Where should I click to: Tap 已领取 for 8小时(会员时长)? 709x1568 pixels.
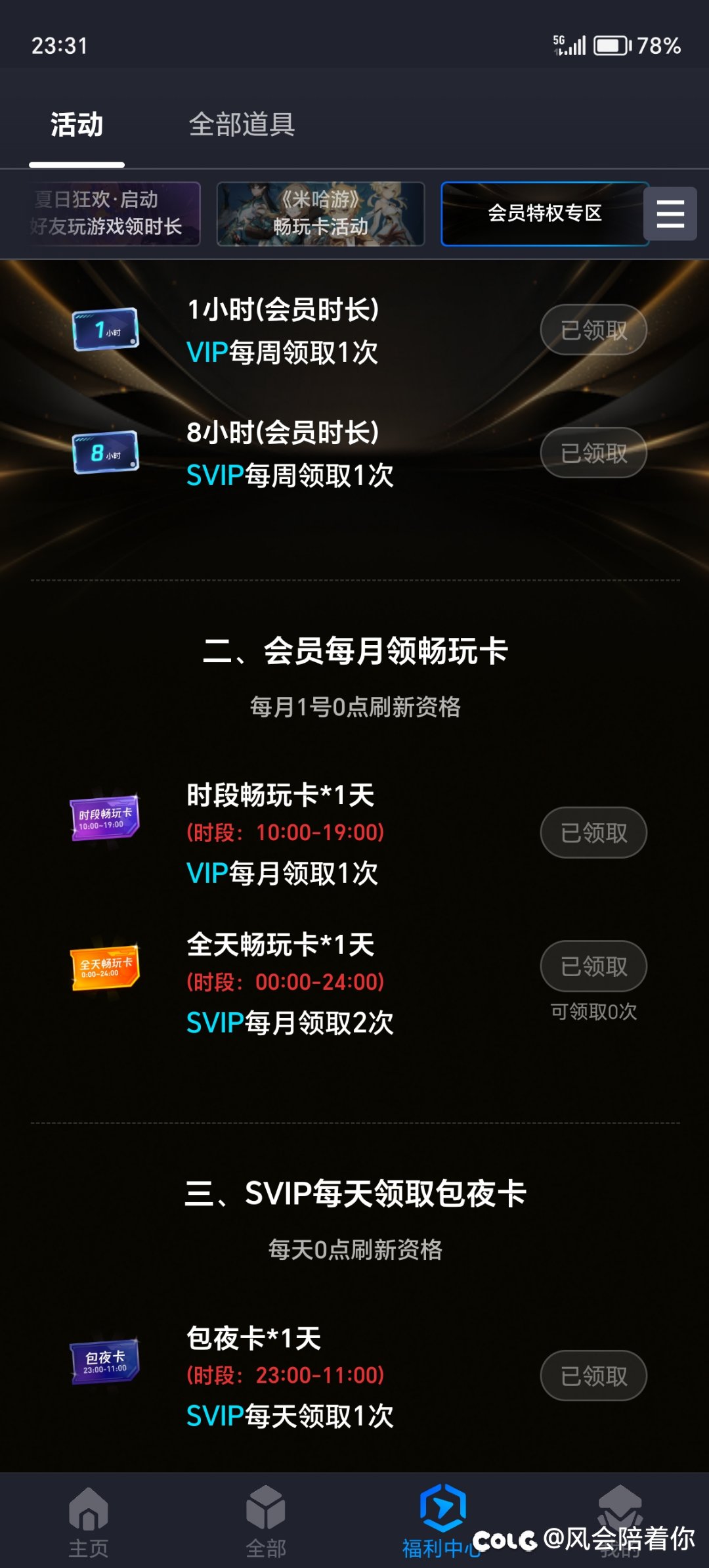[x=593, y=453]
